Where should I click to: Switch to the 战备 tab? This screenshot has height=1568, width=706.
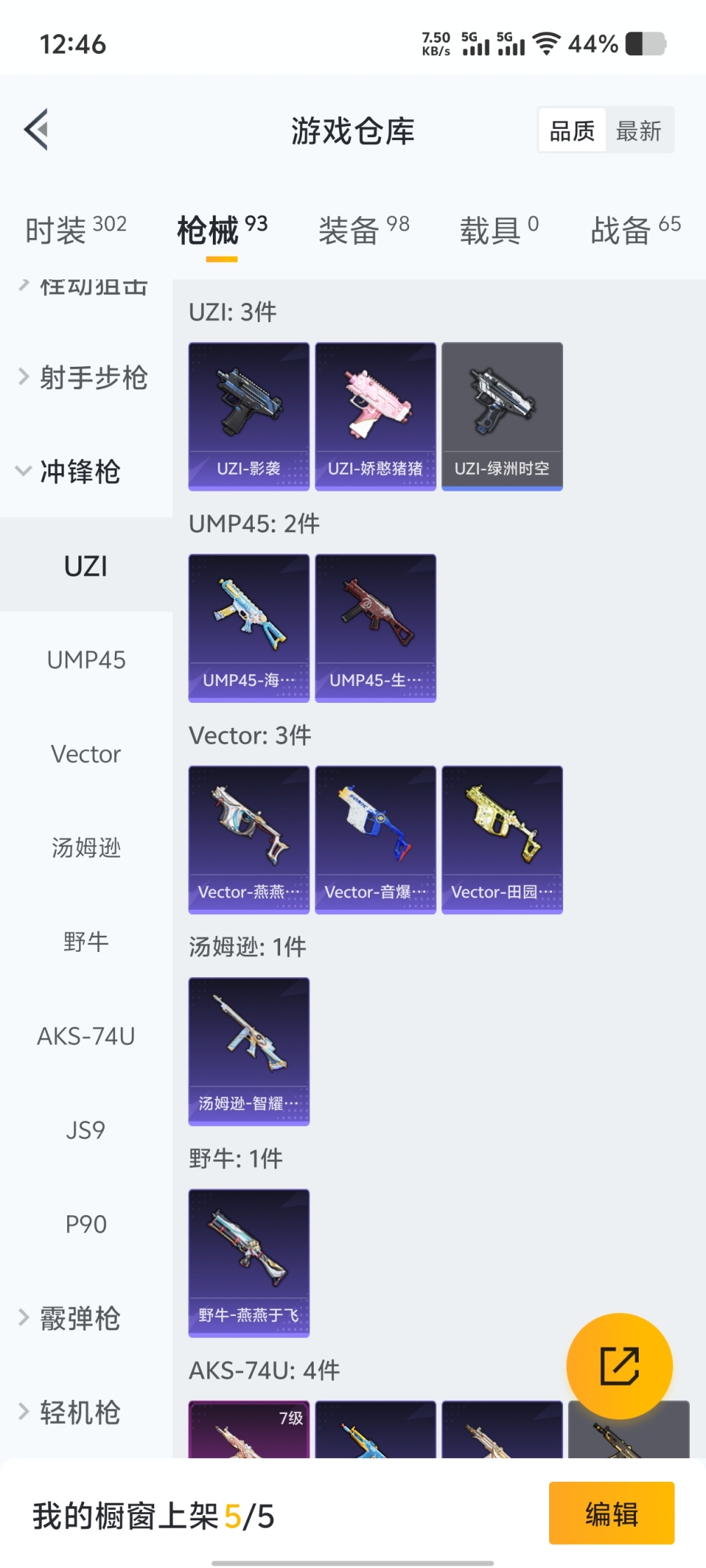[x=635, y=229]
